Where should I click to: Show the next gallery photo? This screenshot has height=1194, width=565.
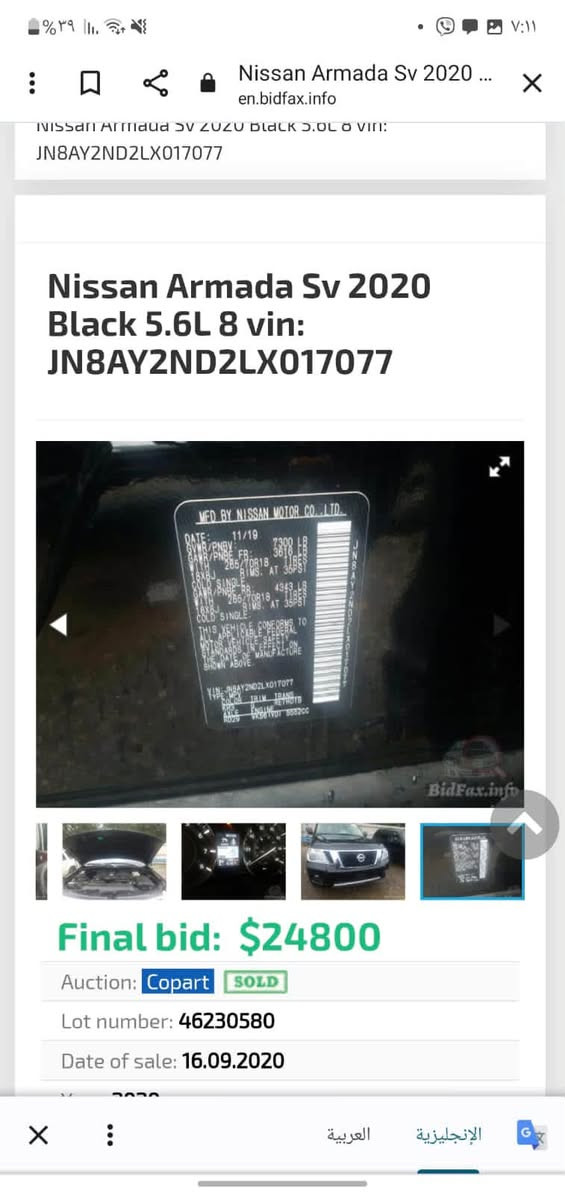(501, 625)
